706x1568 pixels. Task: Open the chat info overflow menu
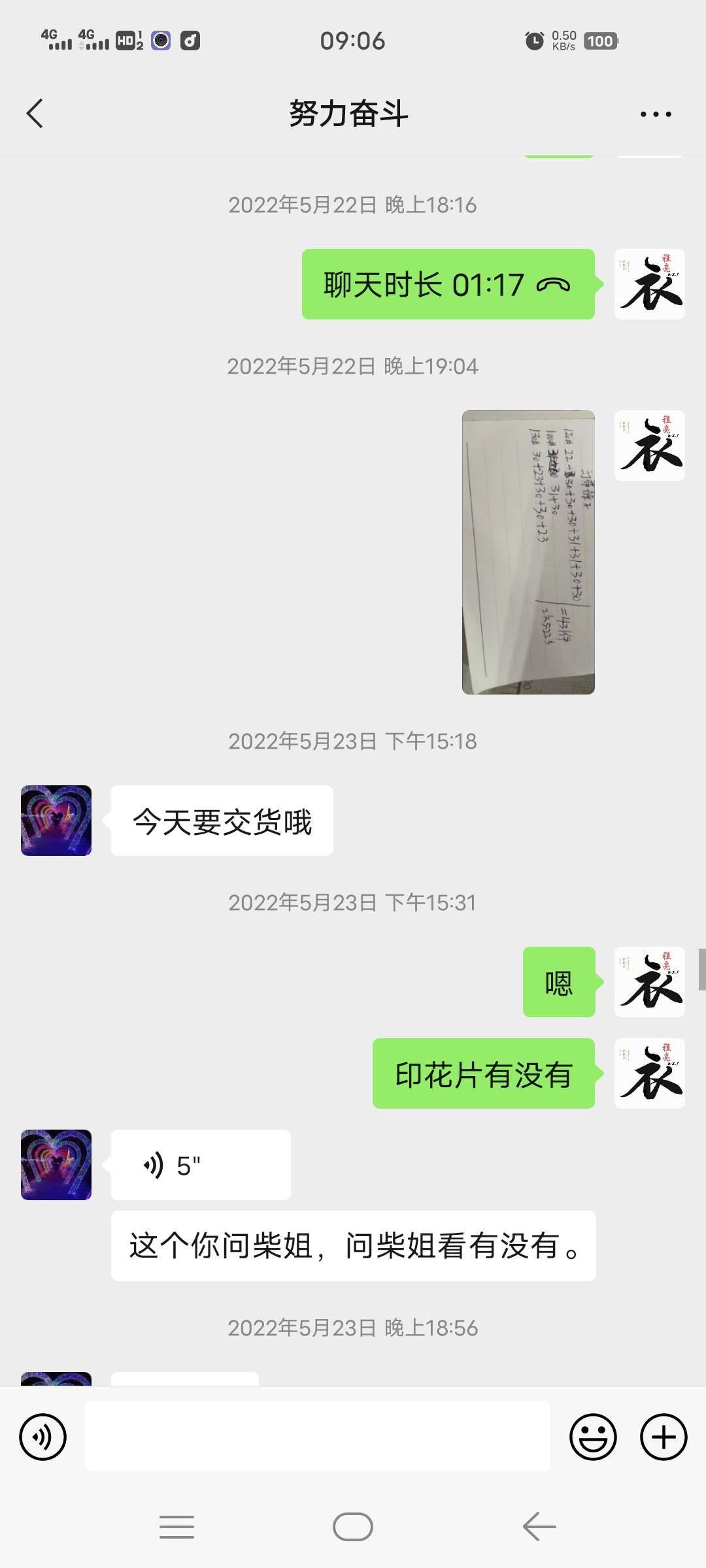[655, 114]
